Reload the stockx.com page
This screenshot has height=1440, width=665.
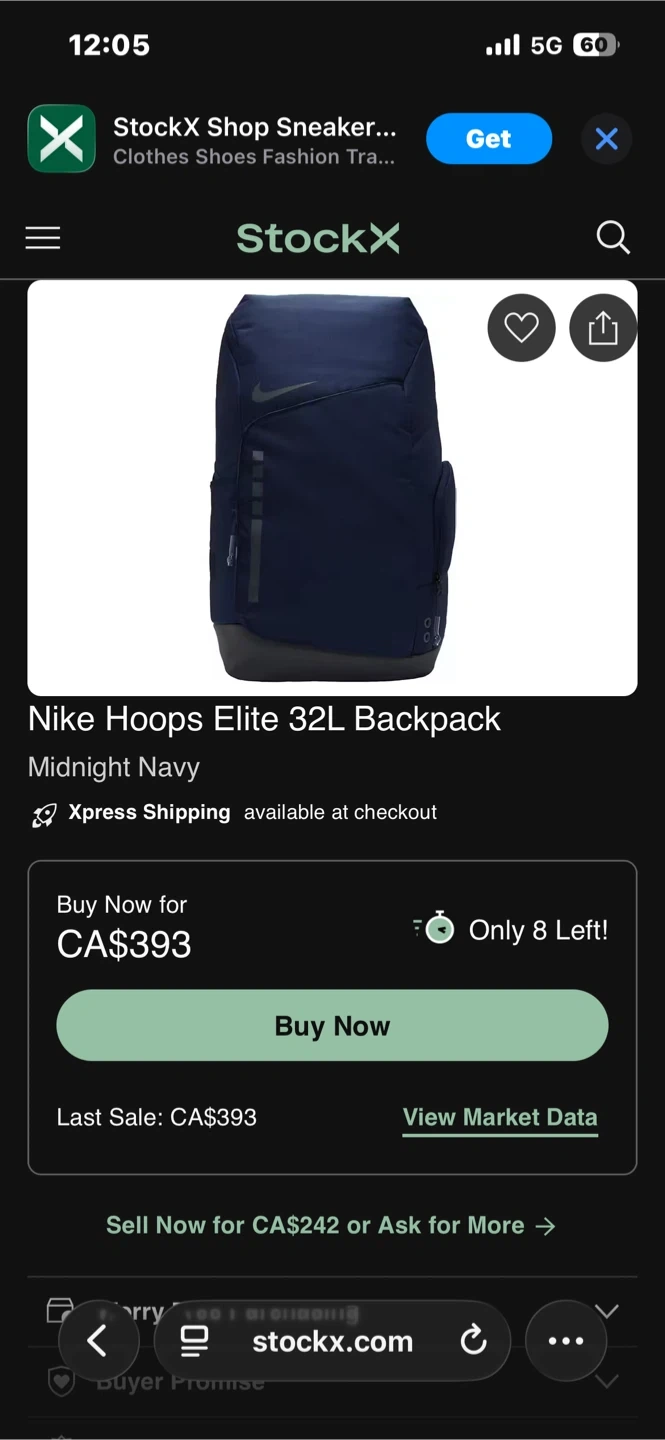pos(473,1341)
